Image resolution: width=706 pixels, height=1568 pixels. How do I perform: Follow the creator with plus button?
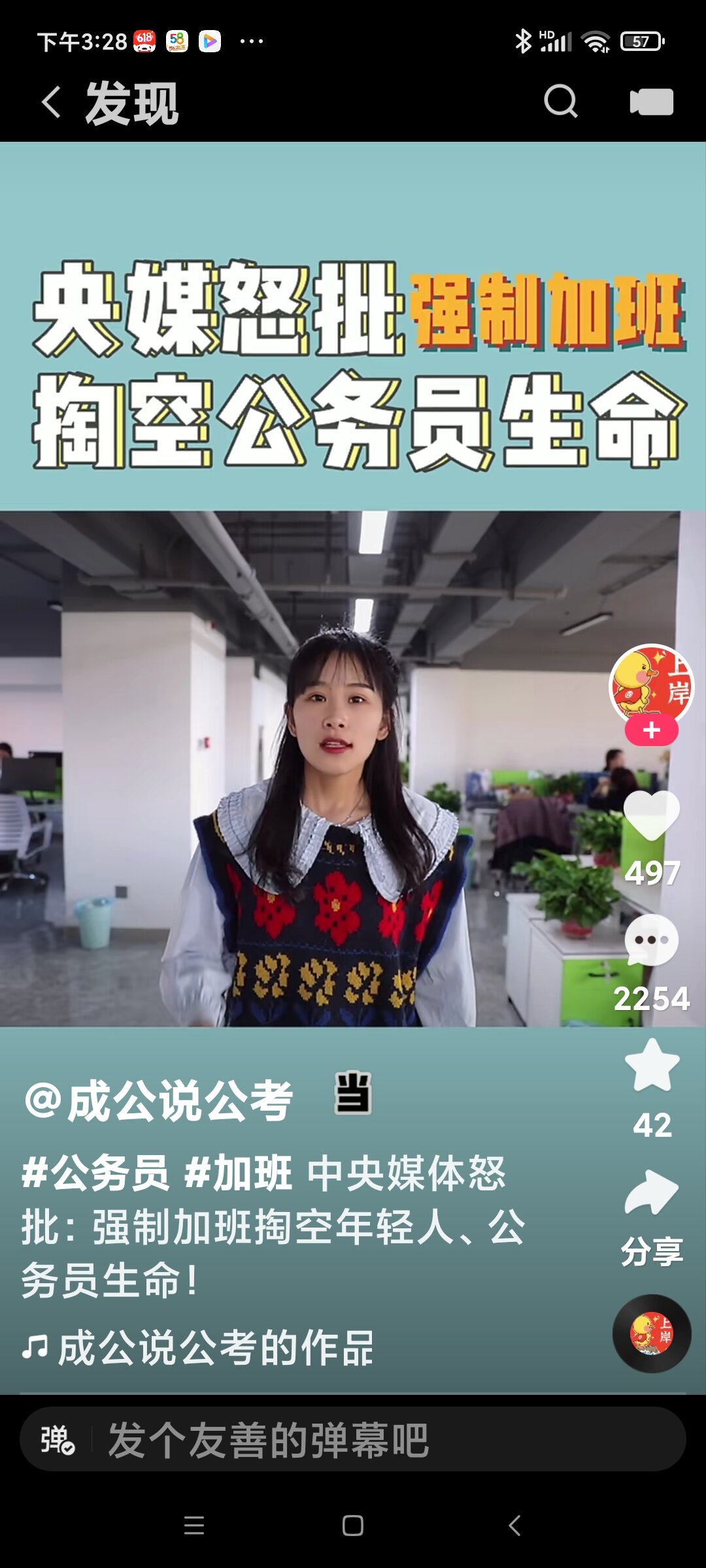coord(651,730)
